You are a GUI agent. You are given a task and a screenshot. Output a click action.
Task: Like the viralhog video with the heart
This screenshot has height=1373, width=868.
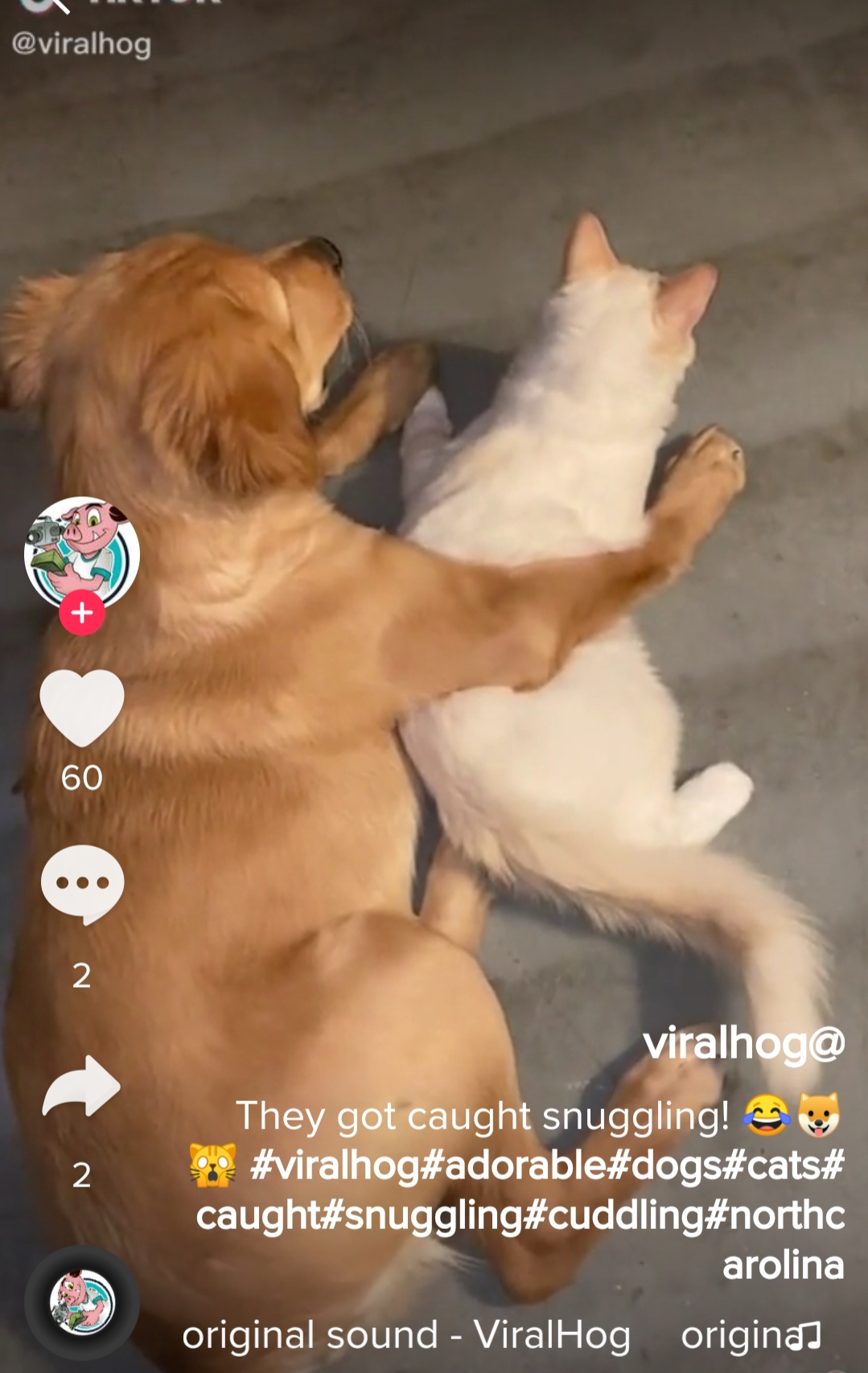[82, 707]
